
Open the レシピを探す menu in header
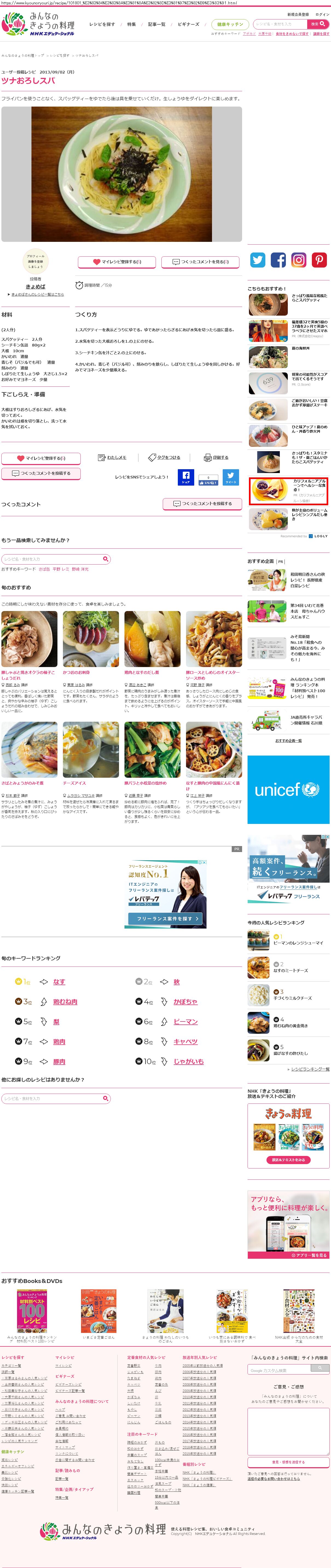[x=102, y=24]
